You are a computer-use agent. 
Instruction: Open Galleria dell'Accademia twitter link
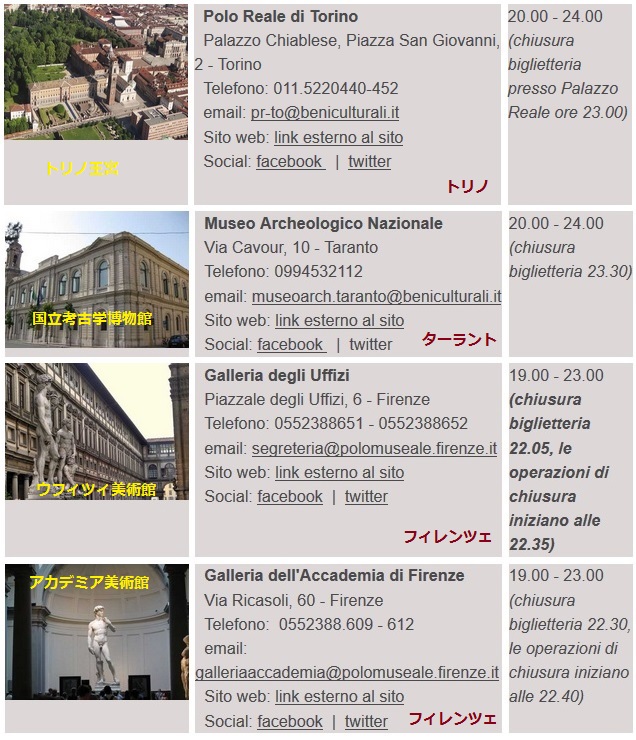tap(366, 721)
